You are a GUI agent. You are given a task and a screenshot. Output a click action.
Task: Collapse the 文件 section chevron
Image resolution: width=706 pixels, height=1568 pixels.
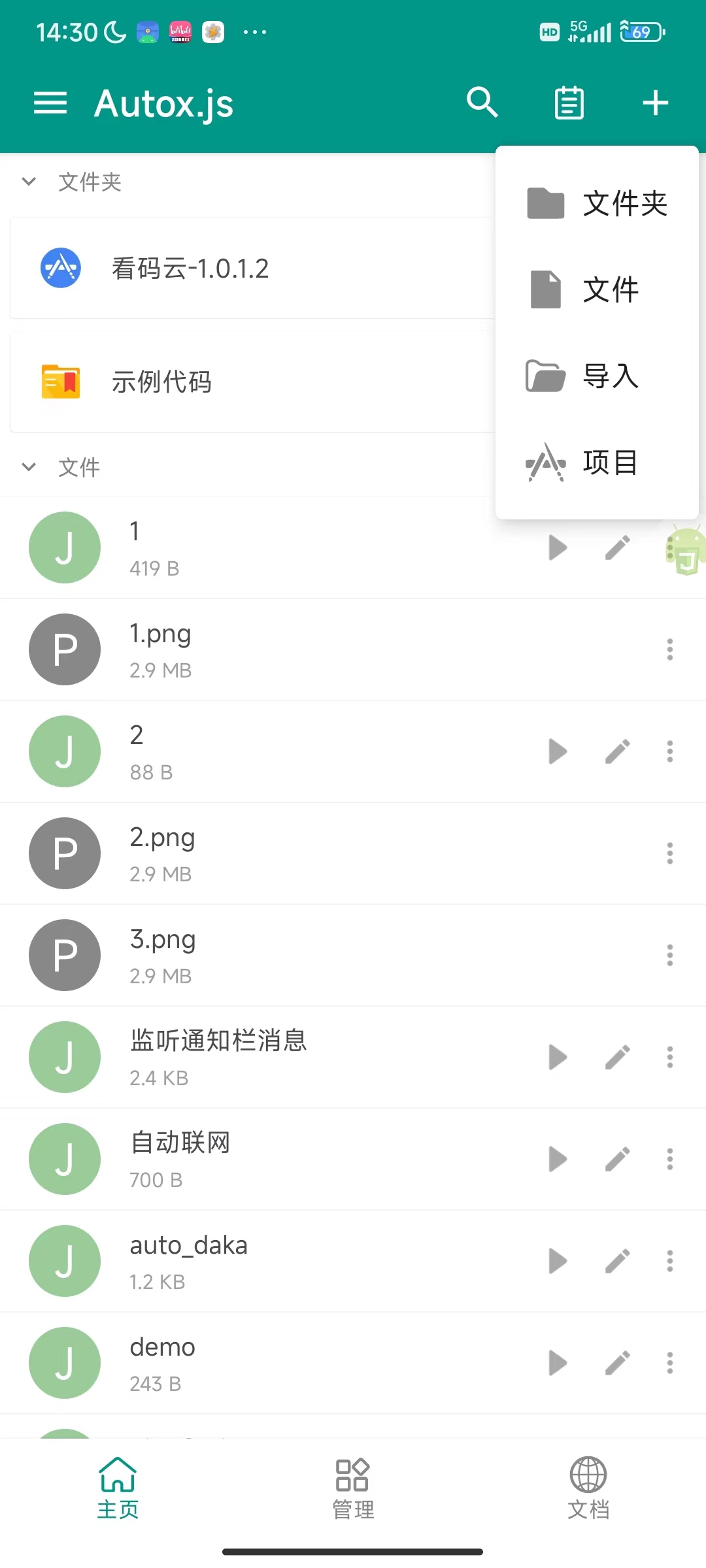29,466
